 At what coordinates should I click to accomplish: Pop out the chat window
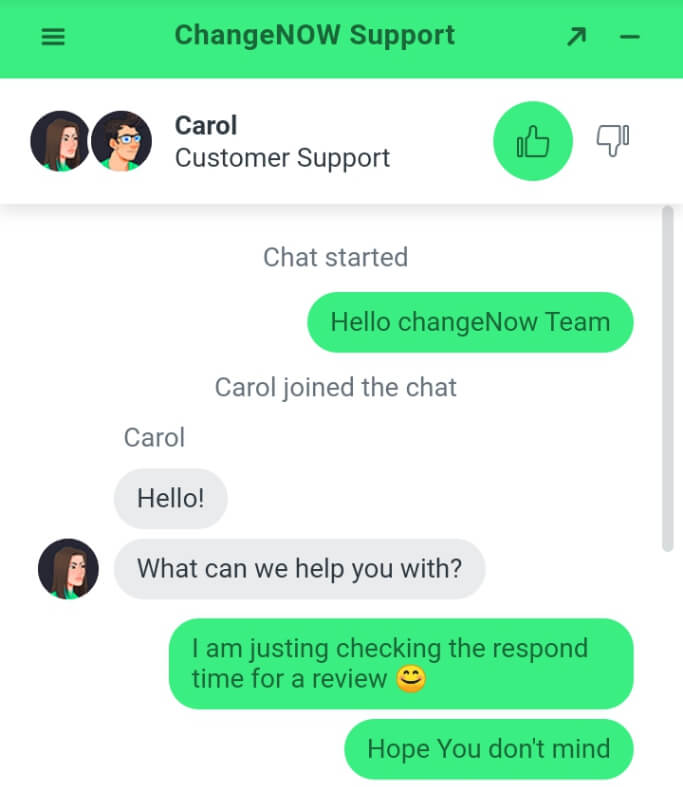pyautogui.click(x=577, y=37)
